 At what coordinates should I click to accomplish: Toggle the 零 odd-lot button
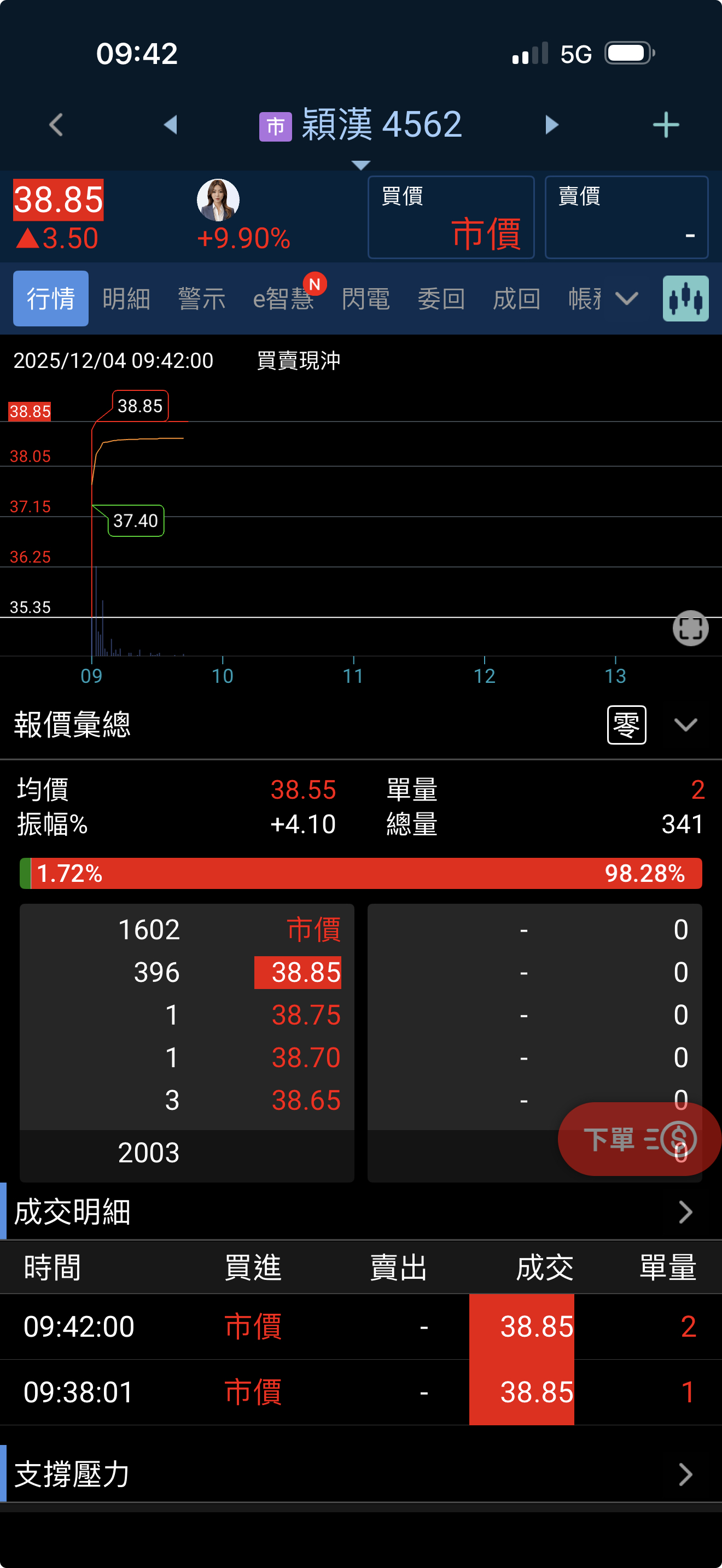(626, 724)
